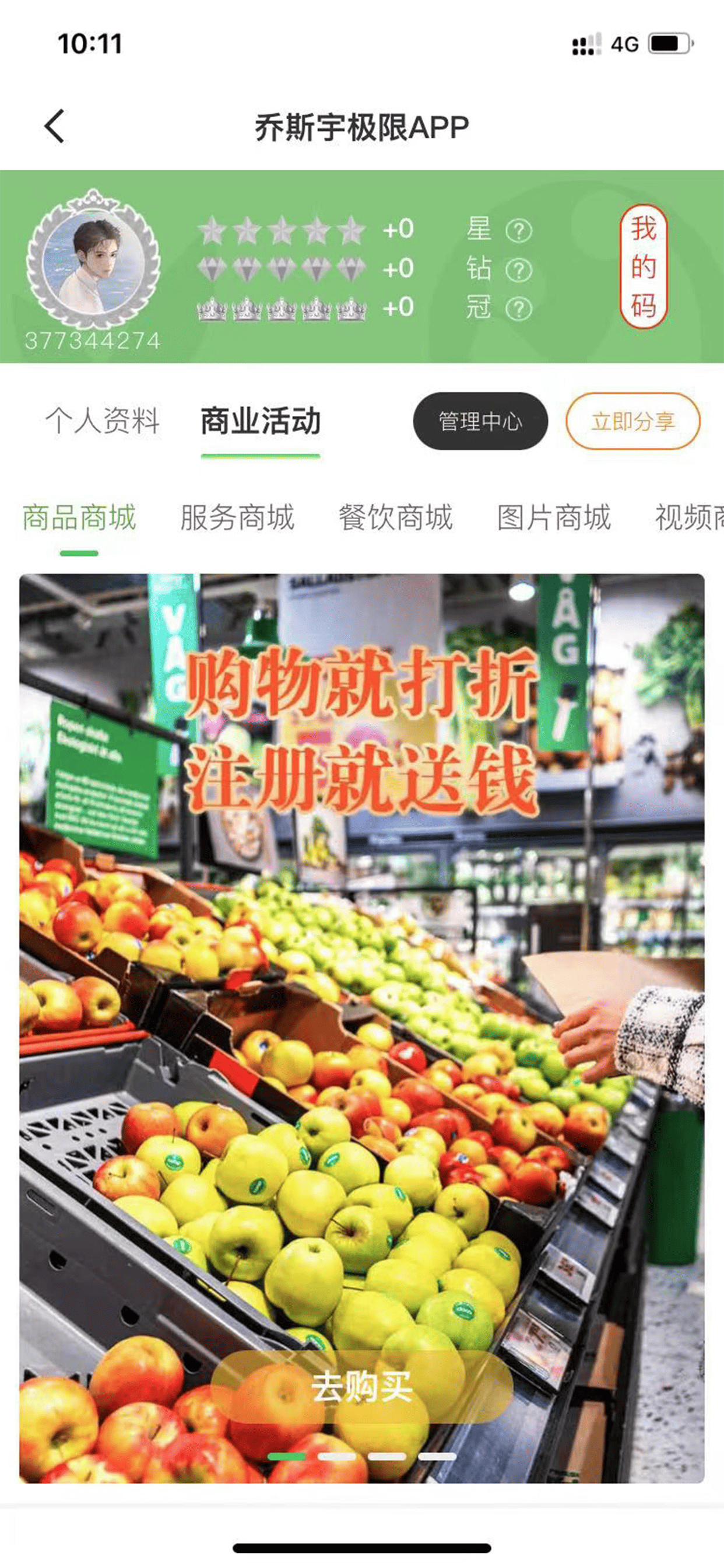The width and height of the screenshot is (724, 1568).
Task: Jump to the second banner page indicator
Action: (336, 1457)
